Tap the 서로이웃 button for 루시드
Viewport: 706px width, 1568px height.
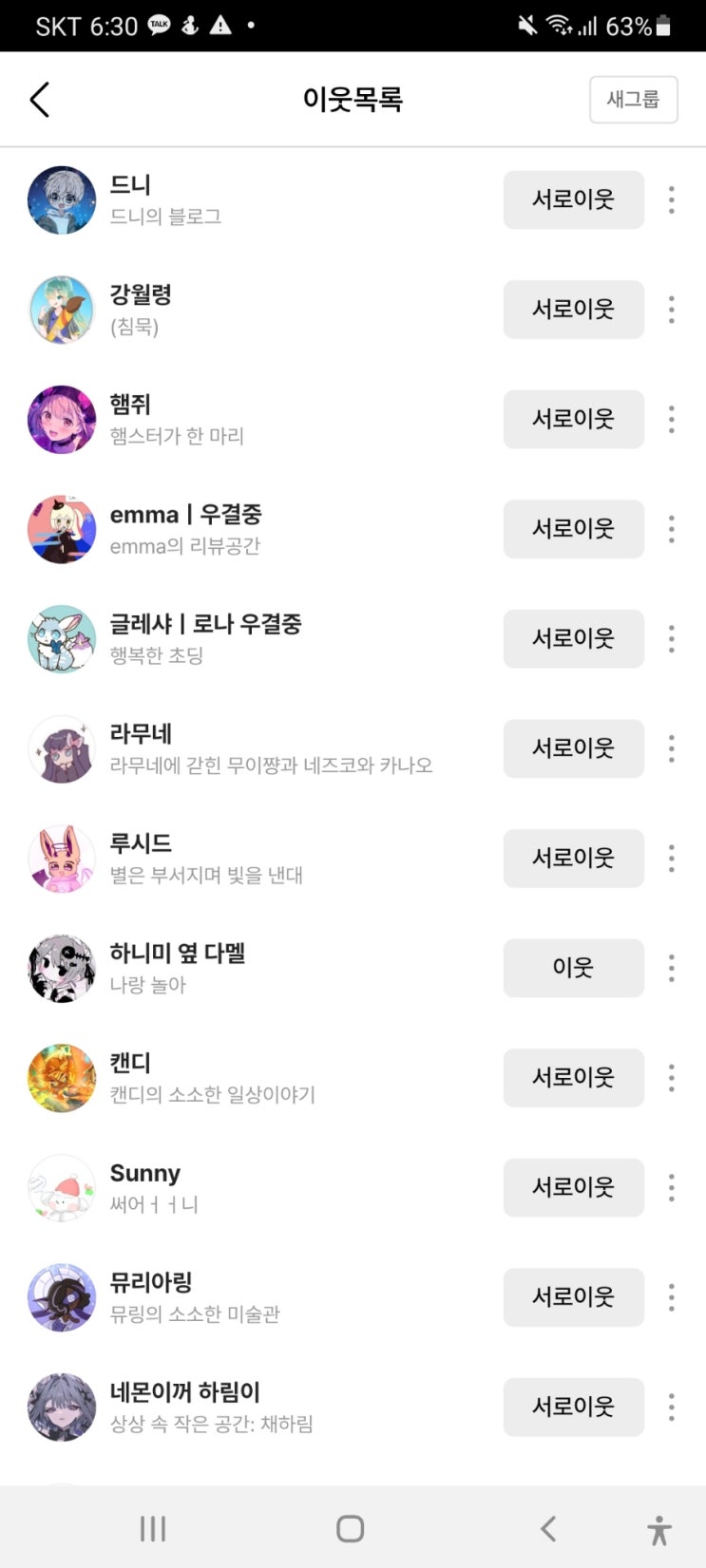[573, 858]
